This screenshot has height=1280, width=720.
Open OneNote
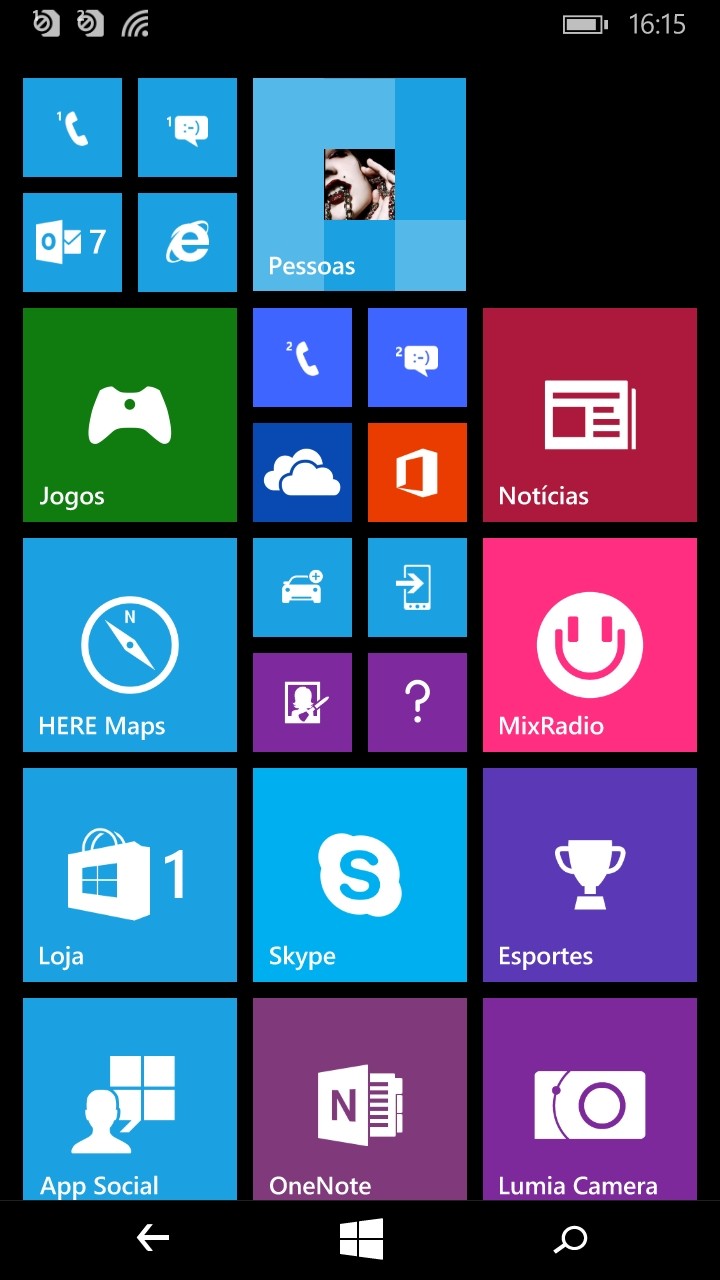tap(359, 1098)
